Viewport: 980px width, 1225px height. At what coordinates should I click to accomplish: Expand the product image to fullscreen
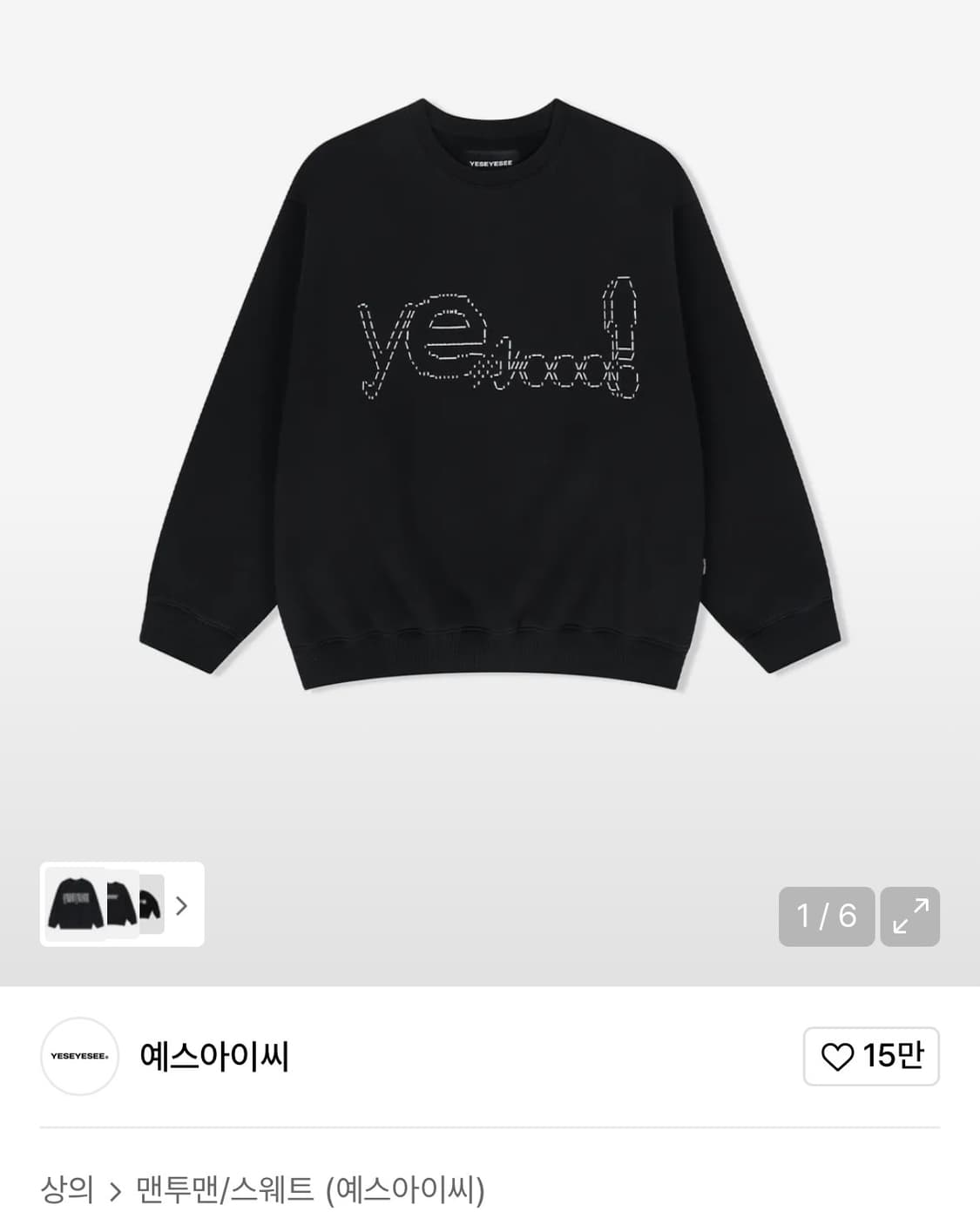(909, 916)
